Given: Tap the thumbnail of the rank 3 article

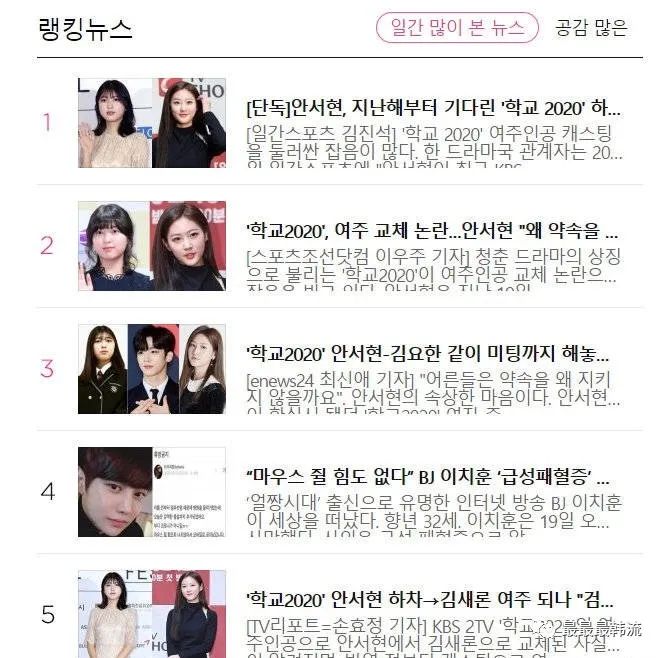Looking at the screenshot, I should (x=152, y=369).
